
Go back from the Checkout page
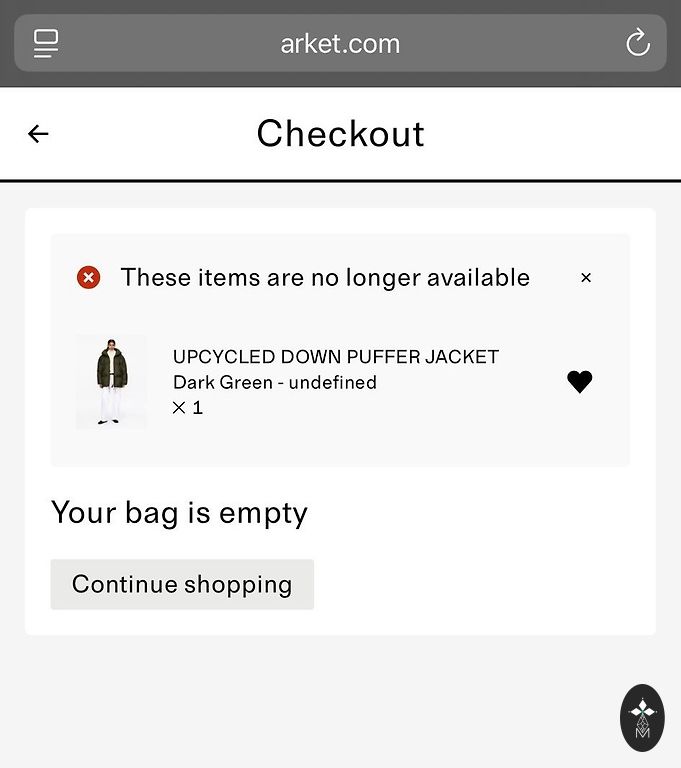tap(38, 134)
